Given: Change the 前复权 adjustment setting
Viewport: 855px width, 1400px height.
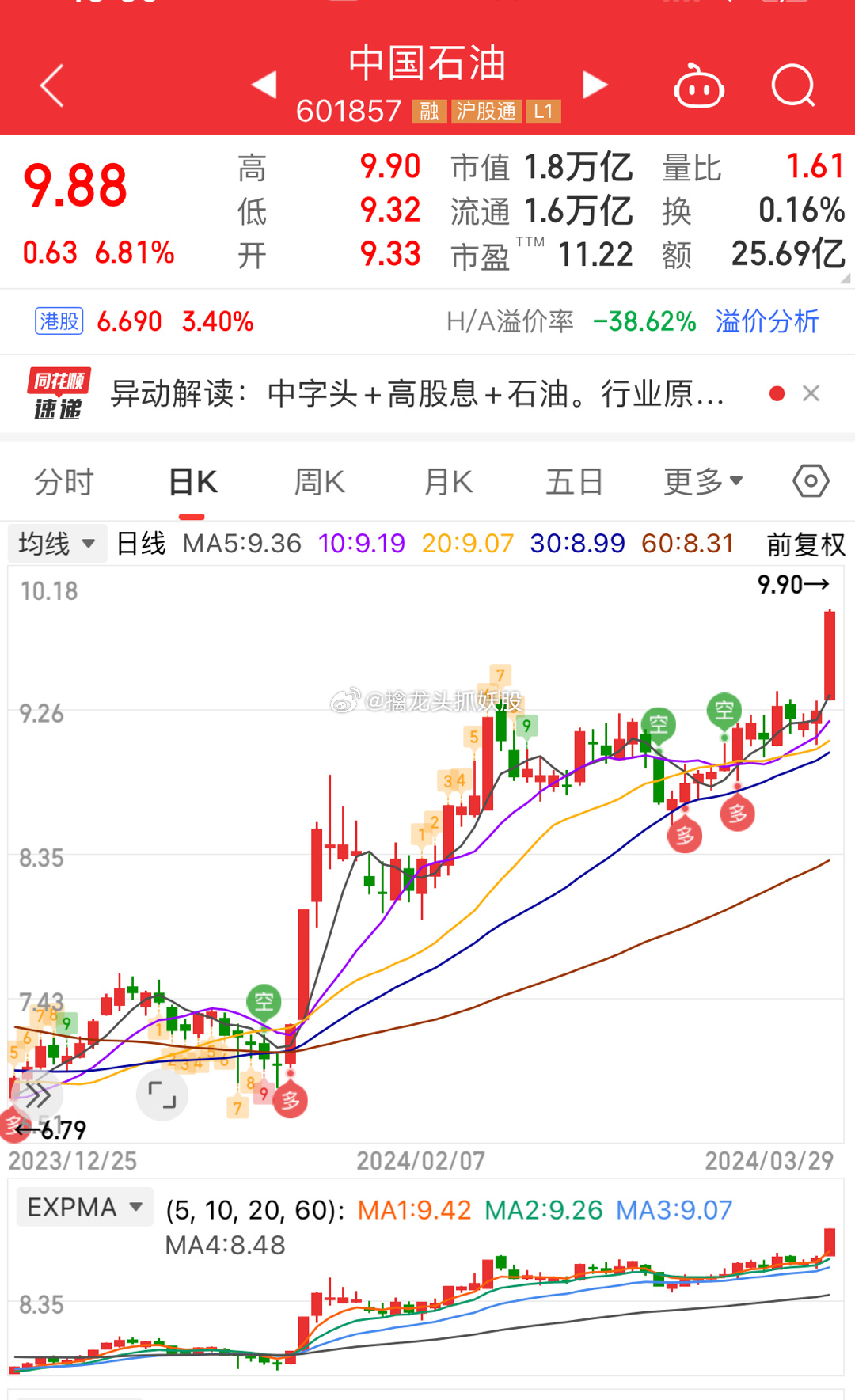Looking at the screenshot, I should [805, 544].
